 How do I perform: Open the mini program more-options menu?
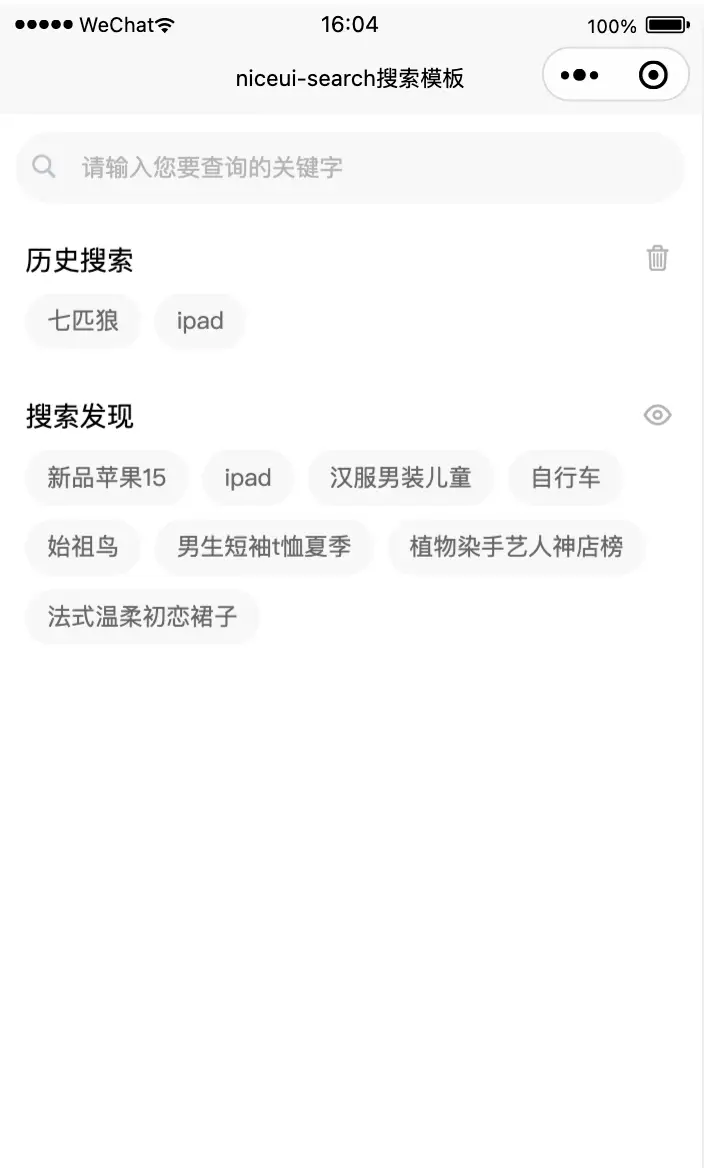pos(580,75)
